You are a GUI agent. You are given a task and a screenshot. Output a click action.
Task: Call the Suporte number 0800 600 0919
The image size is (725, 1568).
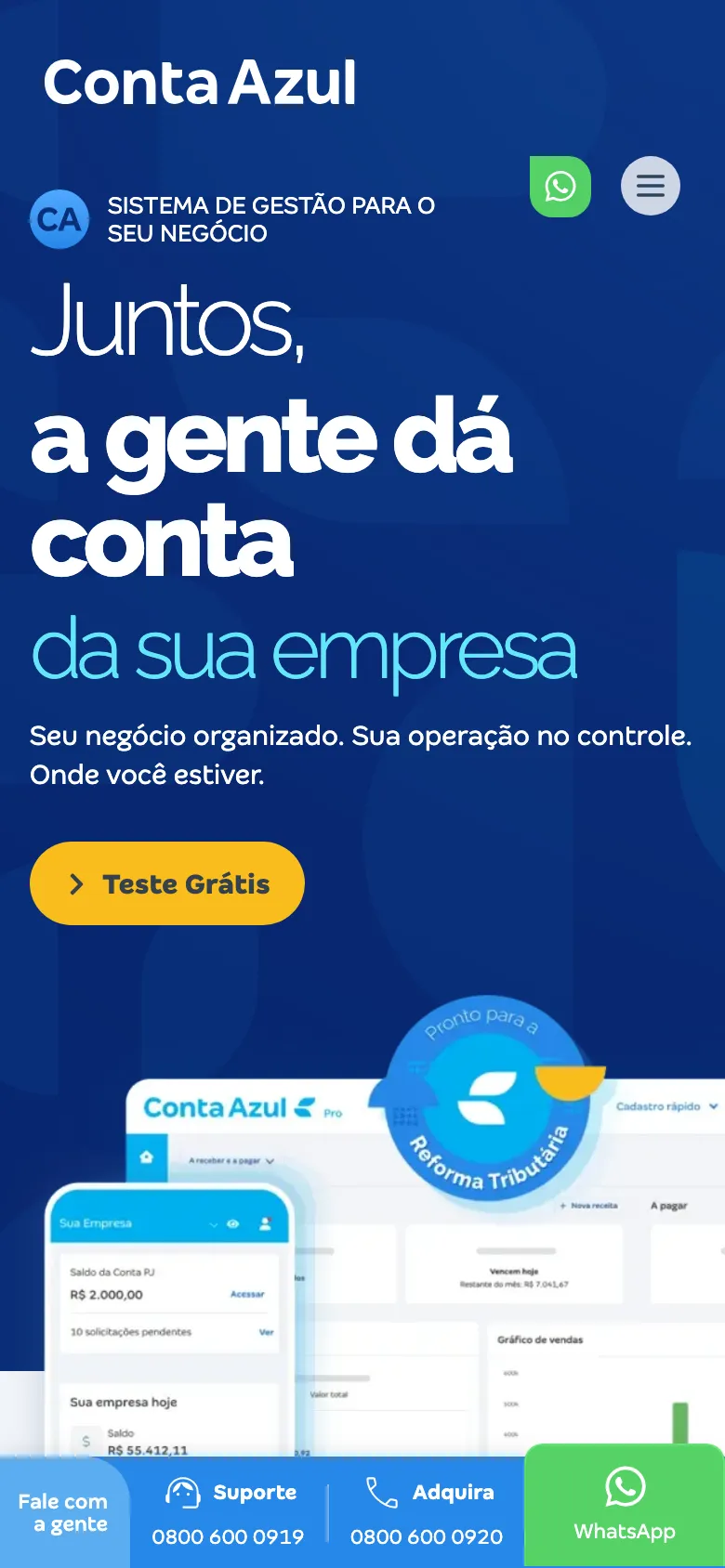coord(226,1535)
